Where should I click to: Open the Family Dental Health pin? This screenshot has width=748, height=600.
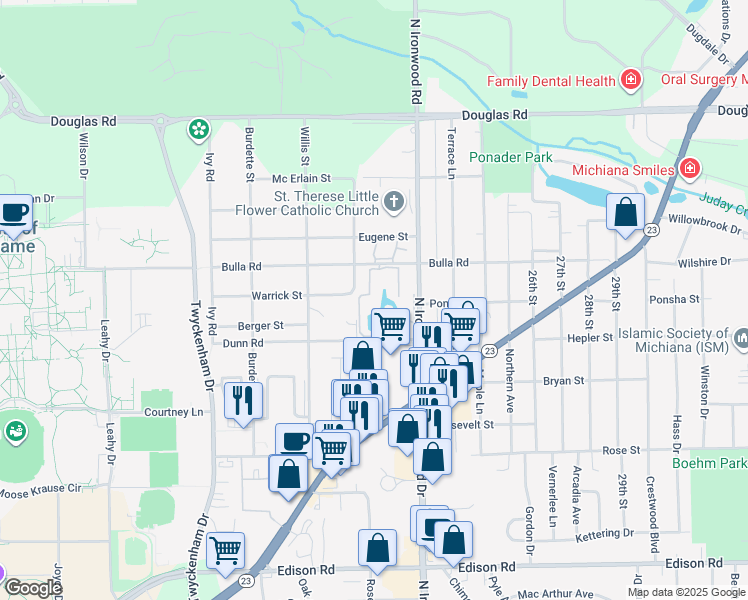(x=631, y=79)
